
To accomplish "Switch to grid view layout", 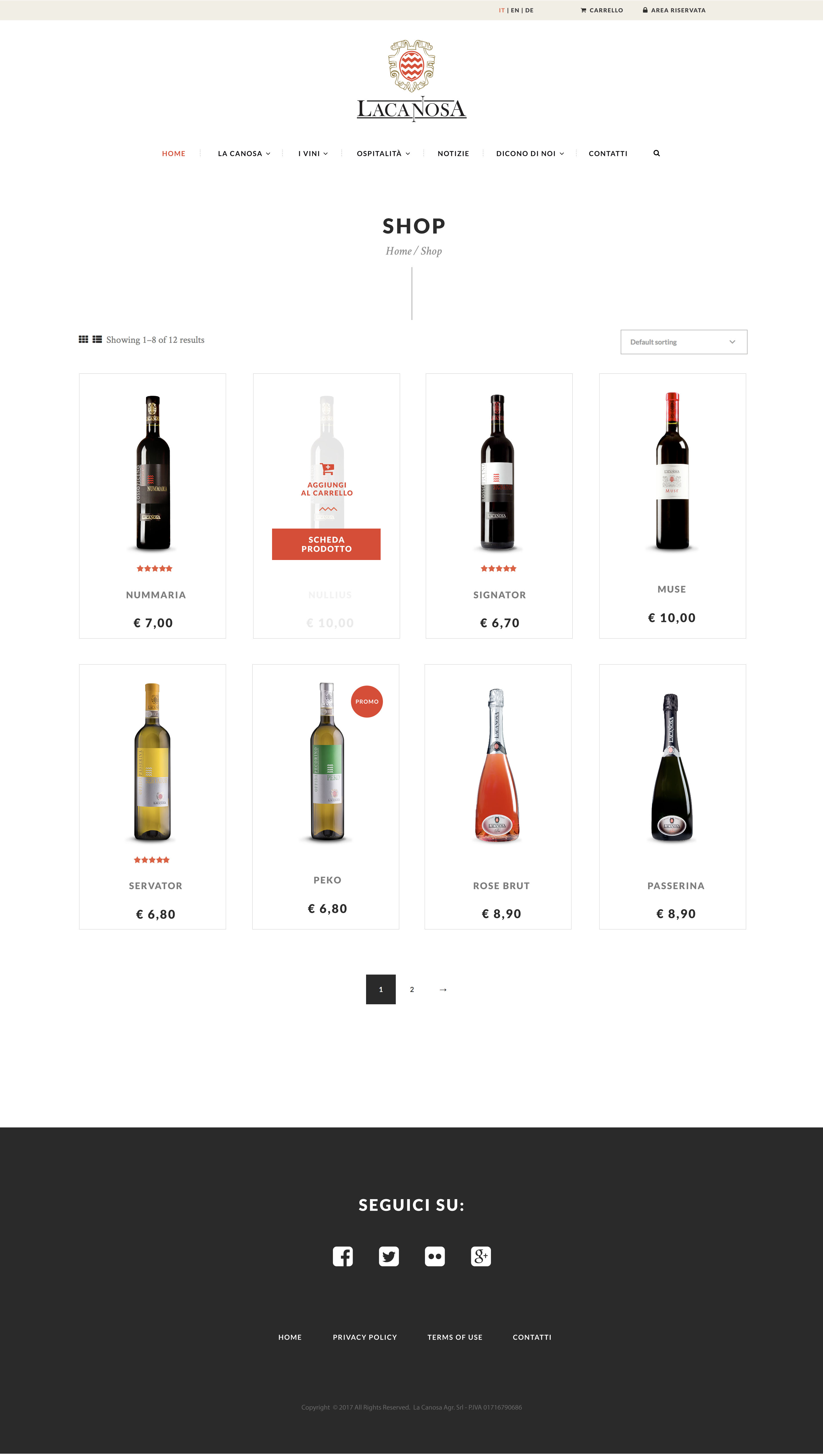I will coord(83,339).
